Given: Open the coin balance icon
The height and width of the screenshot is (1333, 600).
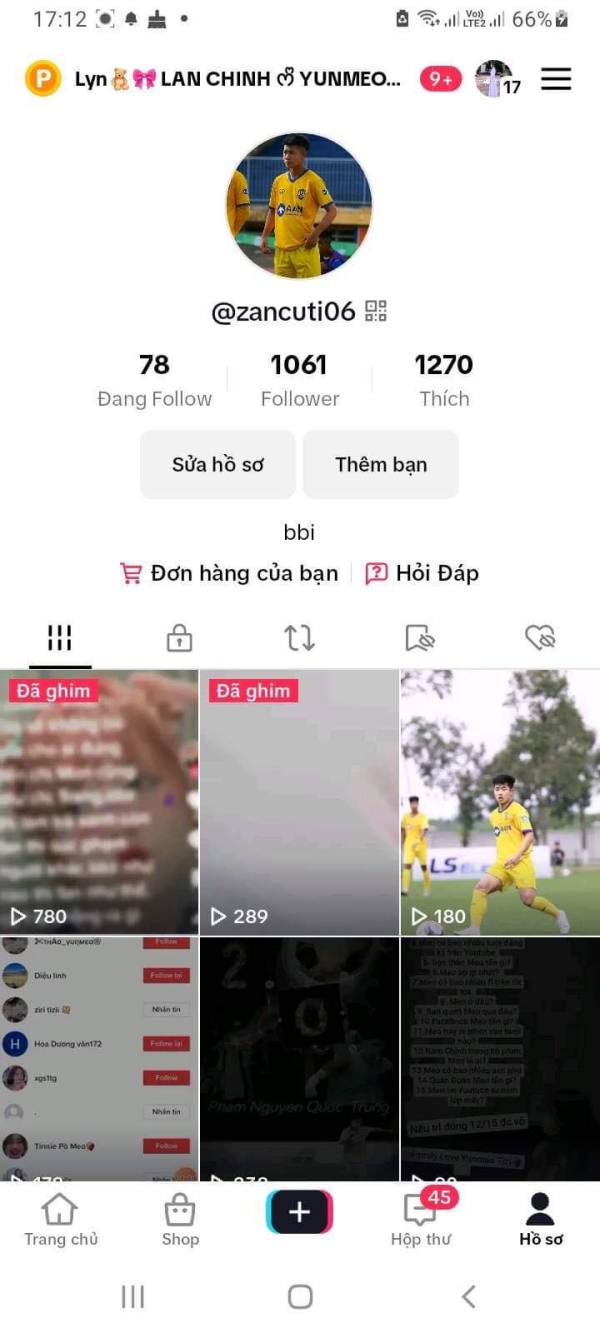Looking at the screenshot, I should tap(43, 79).
